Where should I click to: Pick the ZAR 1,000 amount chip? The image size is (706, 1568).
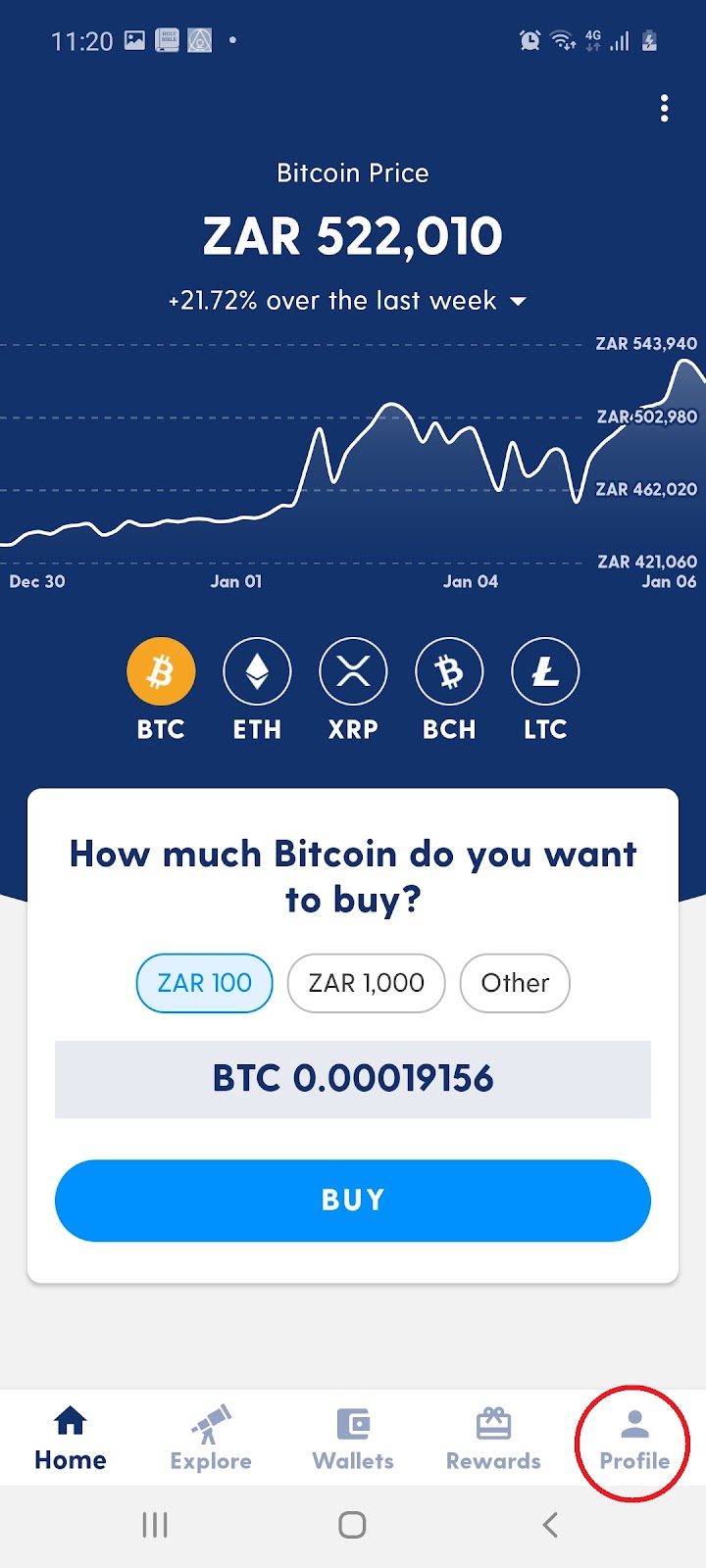(367, 983)
